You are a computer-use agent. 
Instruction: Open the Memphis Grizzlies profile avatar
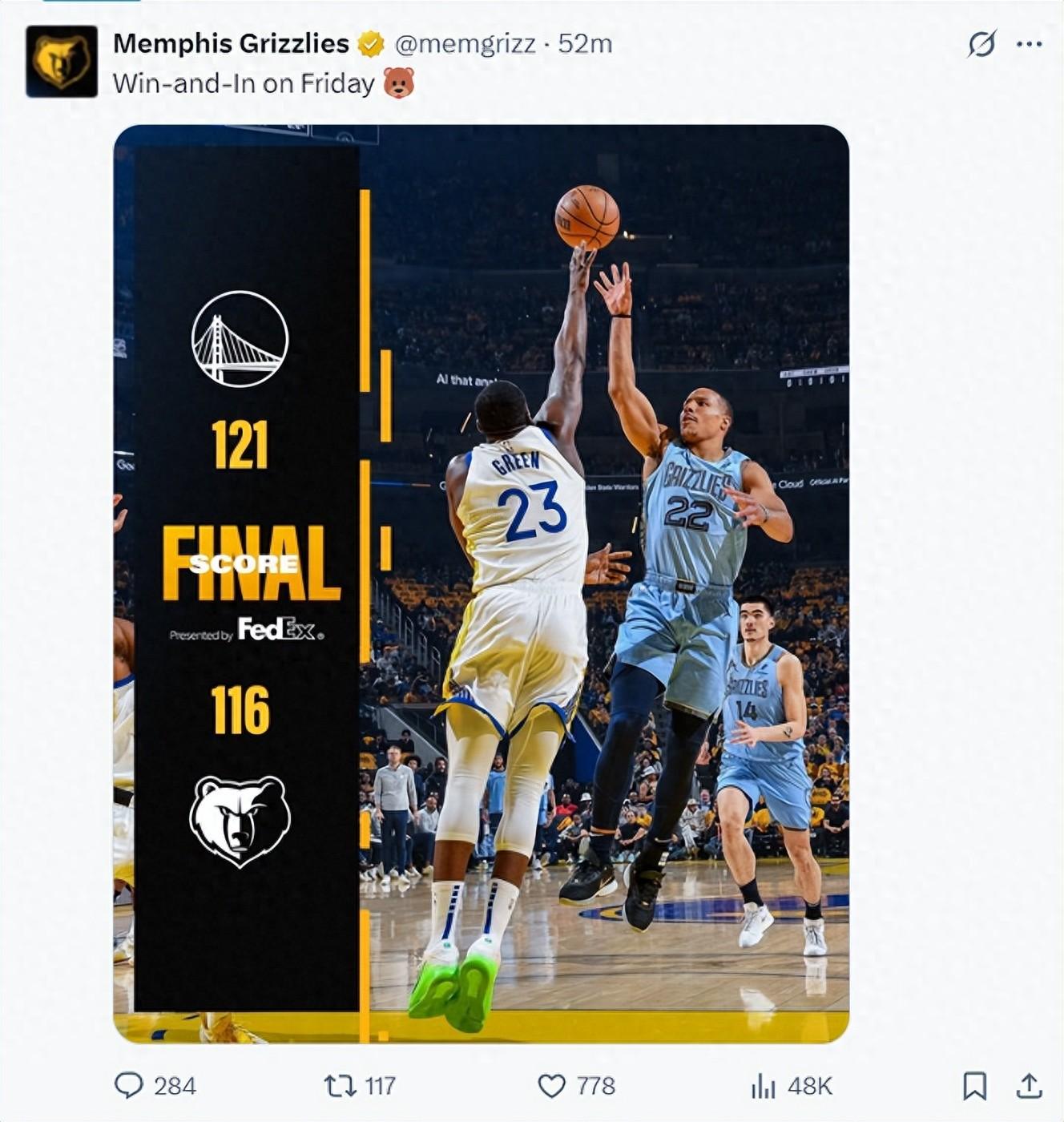click(62, 62)
